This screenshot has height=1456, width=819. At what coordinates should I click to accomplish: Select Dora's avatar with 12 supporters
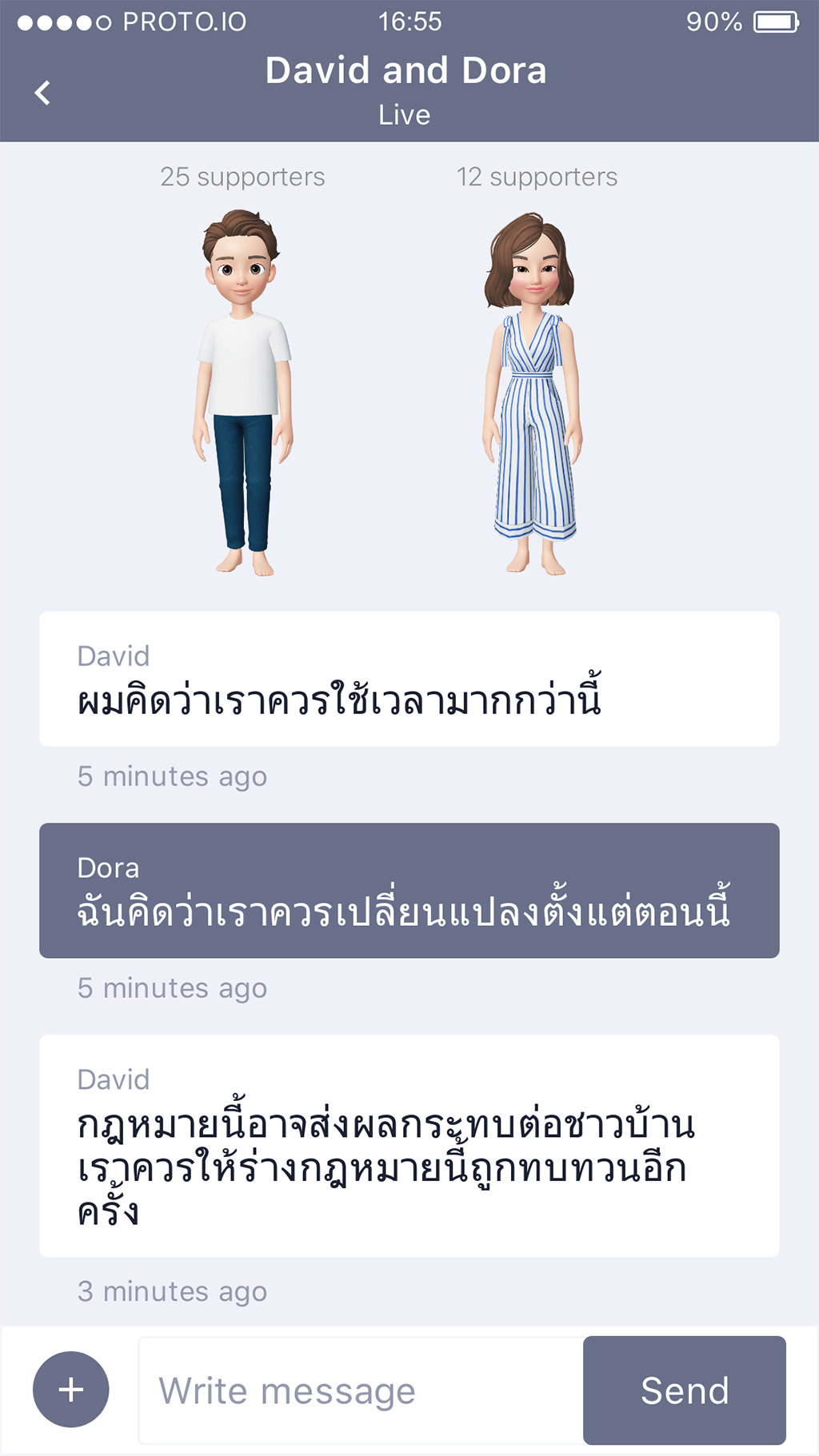click(x=533, y=392)
